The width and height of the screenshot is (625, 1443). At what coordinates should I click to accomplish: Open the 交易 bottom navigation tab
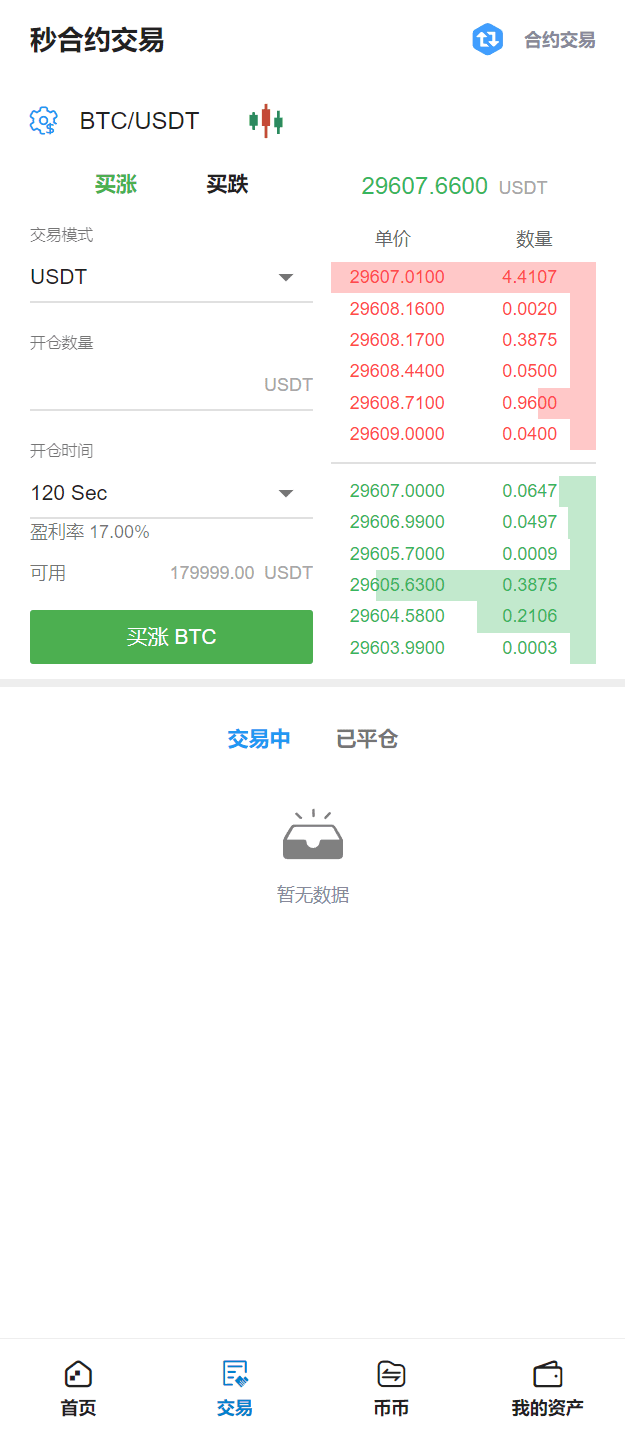pos(235,1389)
